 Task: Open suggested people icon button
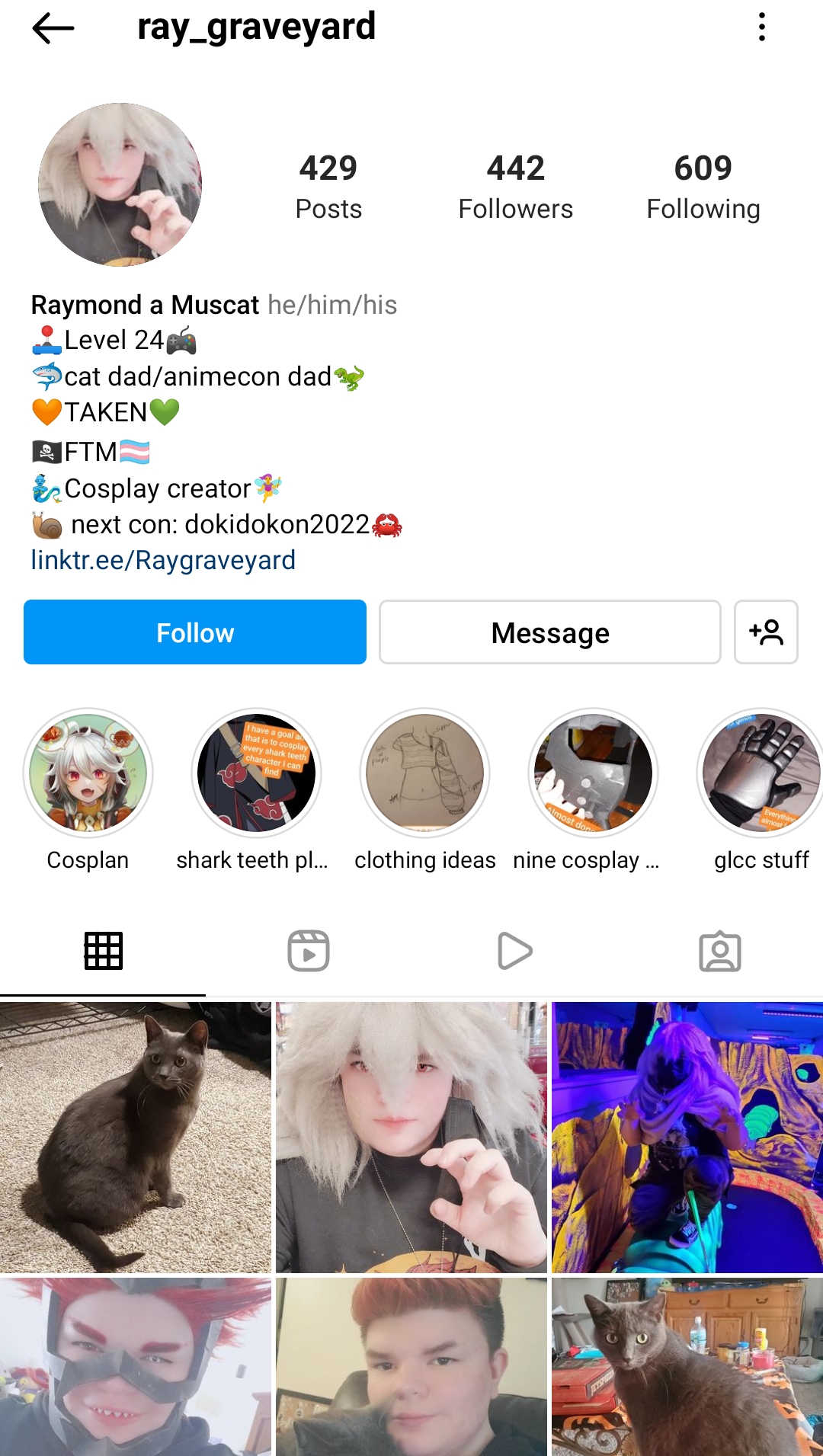[766, 632]
